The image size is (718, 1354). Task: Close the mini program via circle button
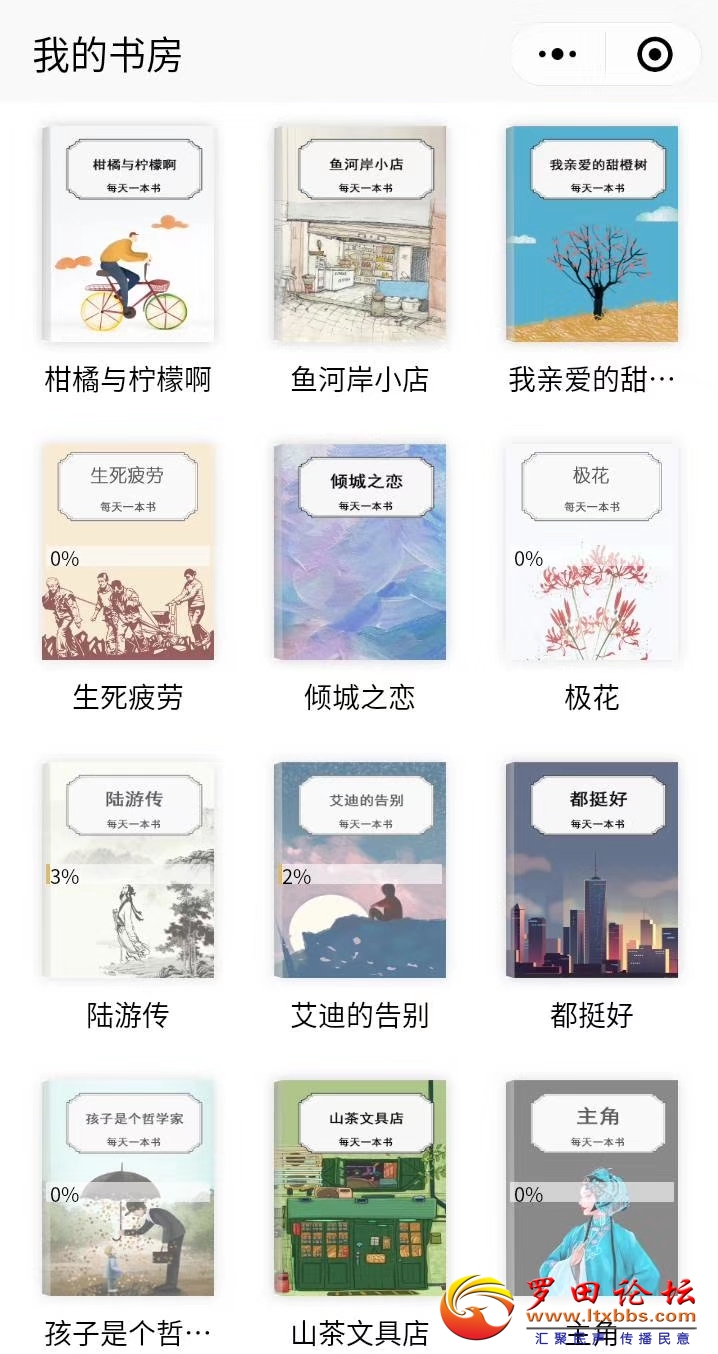(x=655, y=54)
